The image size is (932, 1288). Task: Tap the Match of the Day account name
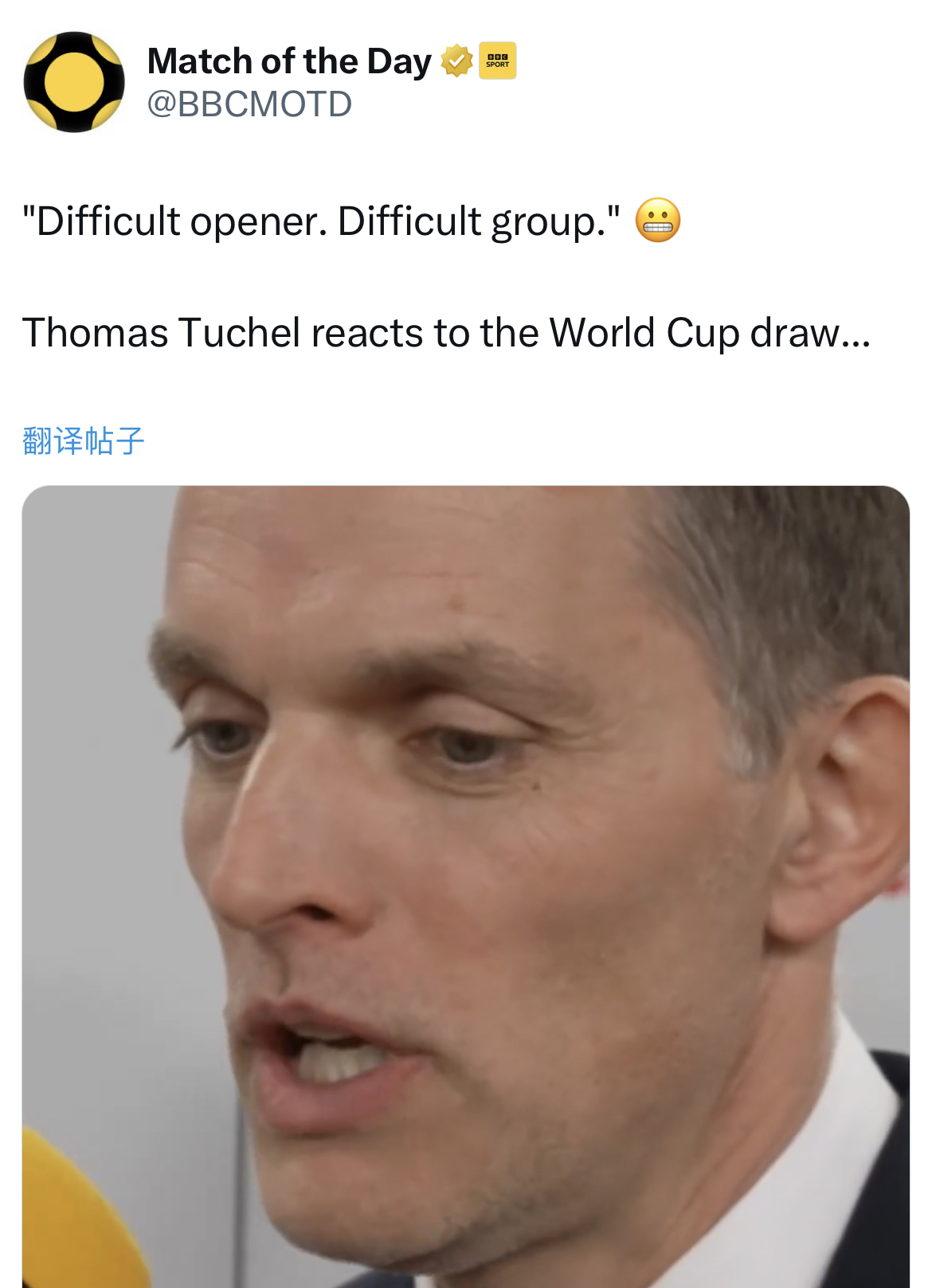click(288, 61)
